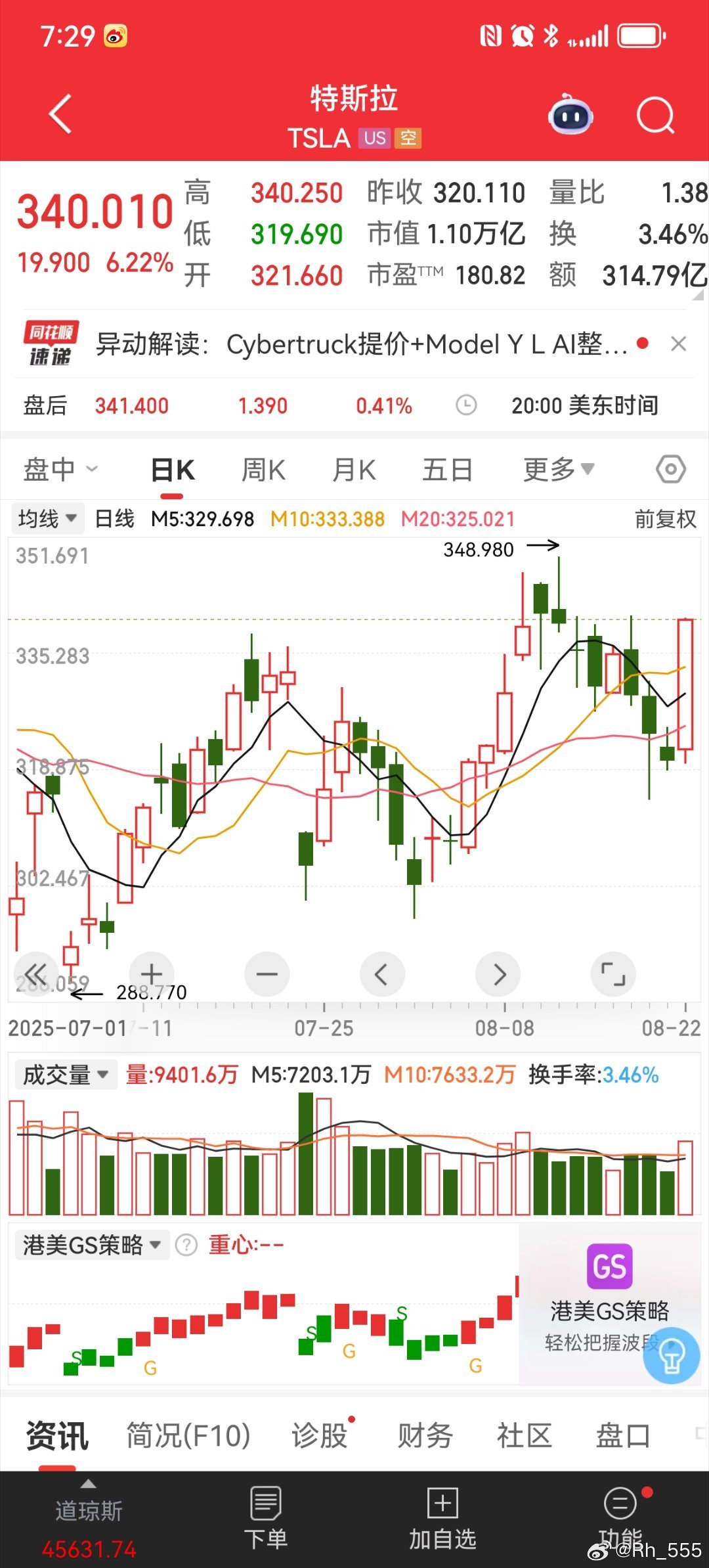709x1568 pixels.
Task: Switch to the 周K chart tab
Action: 263,470
